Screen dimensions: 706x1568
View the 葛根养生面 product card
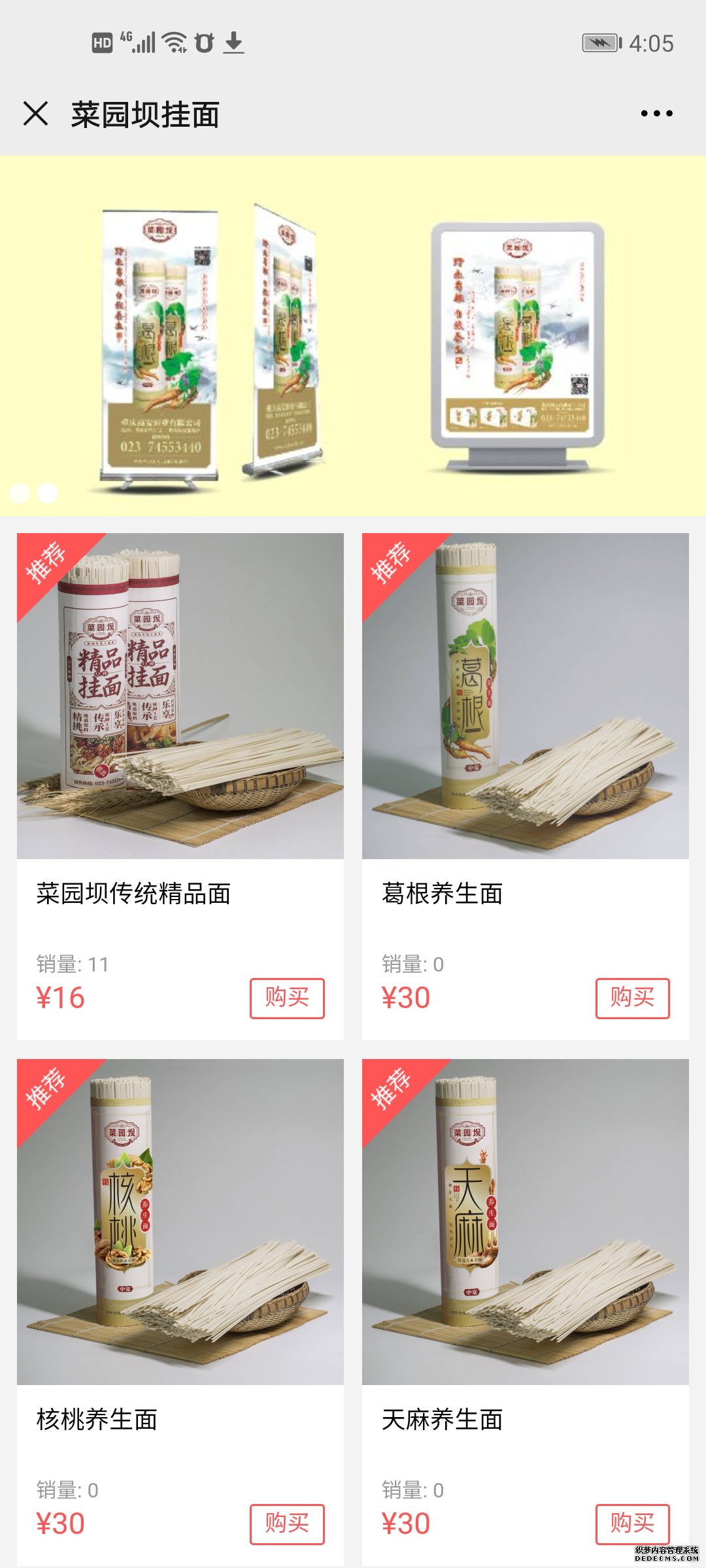pos(526,696)
